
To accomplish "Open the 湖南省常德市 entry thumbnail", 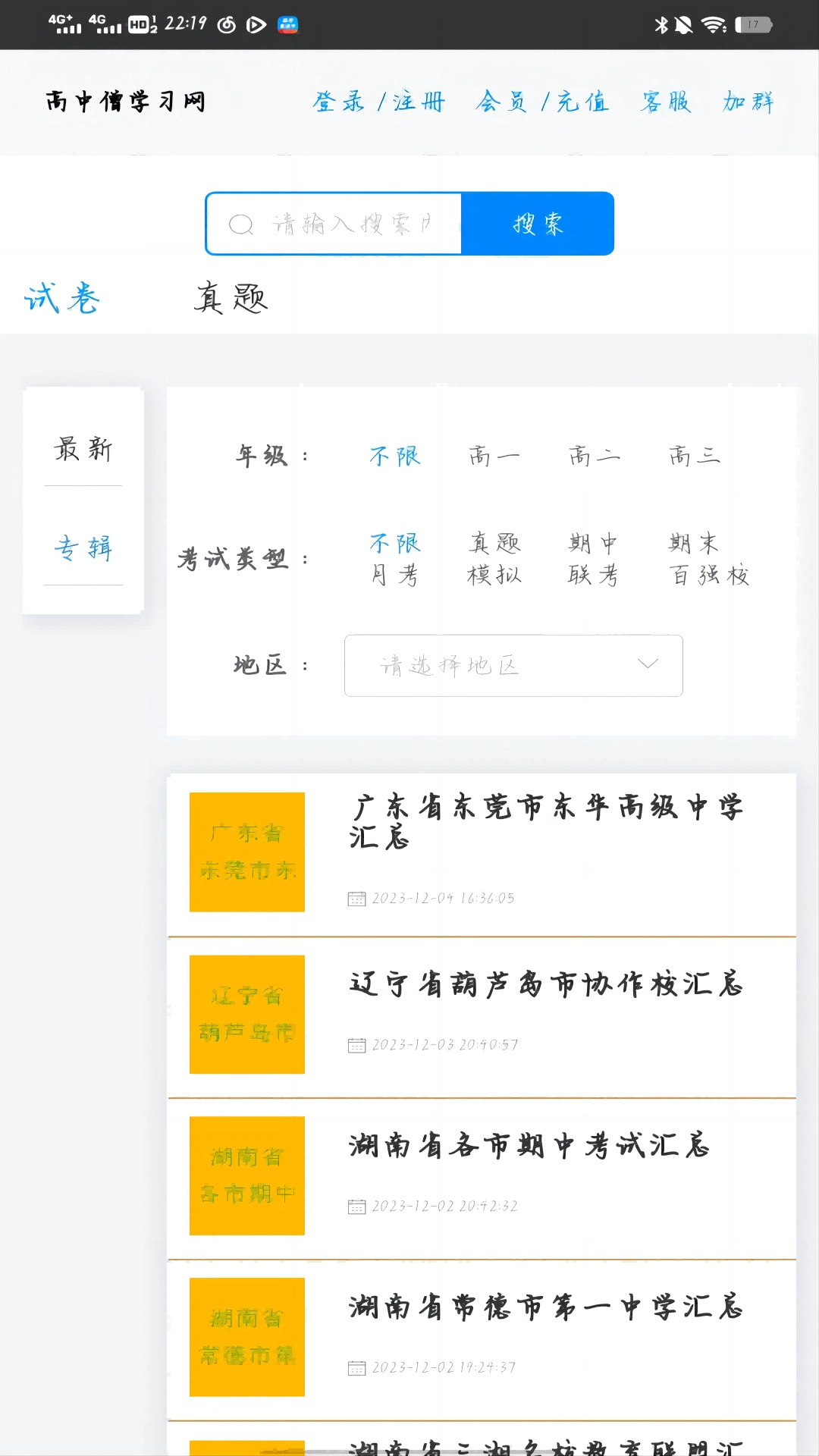I will coord(246,1337).
